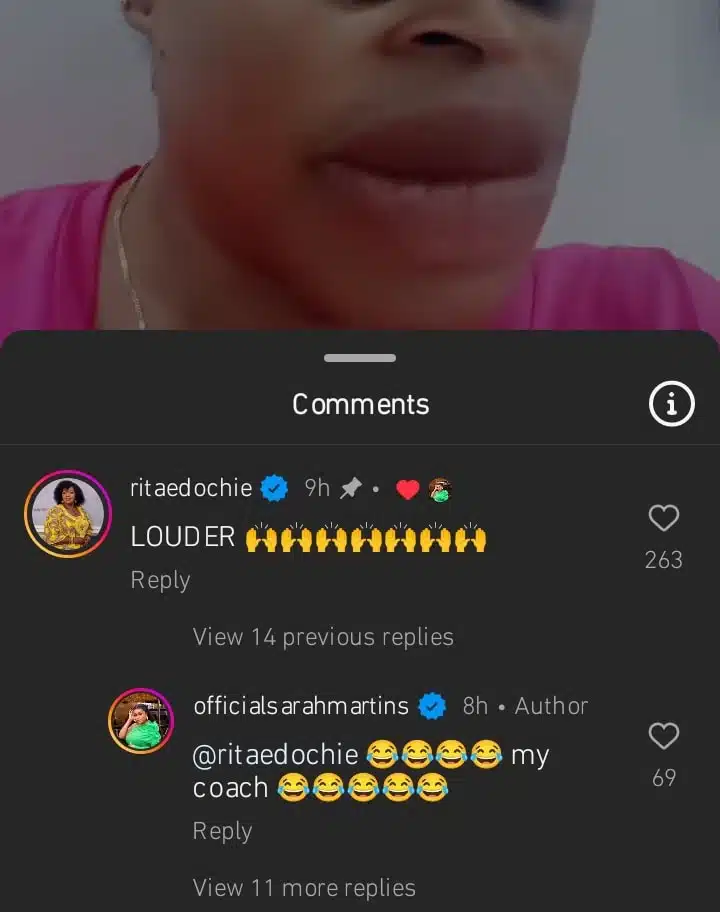Like ritaedochie's pinned comment
This screenshot has width=720, height=912.
click(x=663, y=518)
